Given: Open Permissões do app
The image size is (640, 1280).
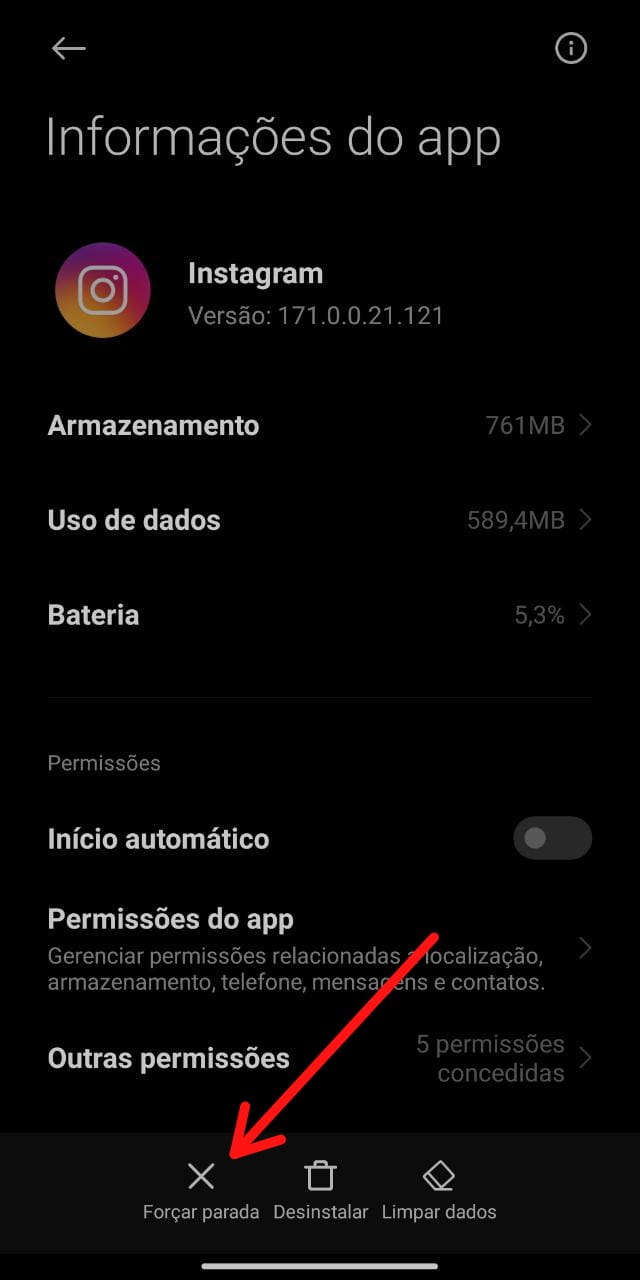Looking at the screenshot, I should click(320, 947).
